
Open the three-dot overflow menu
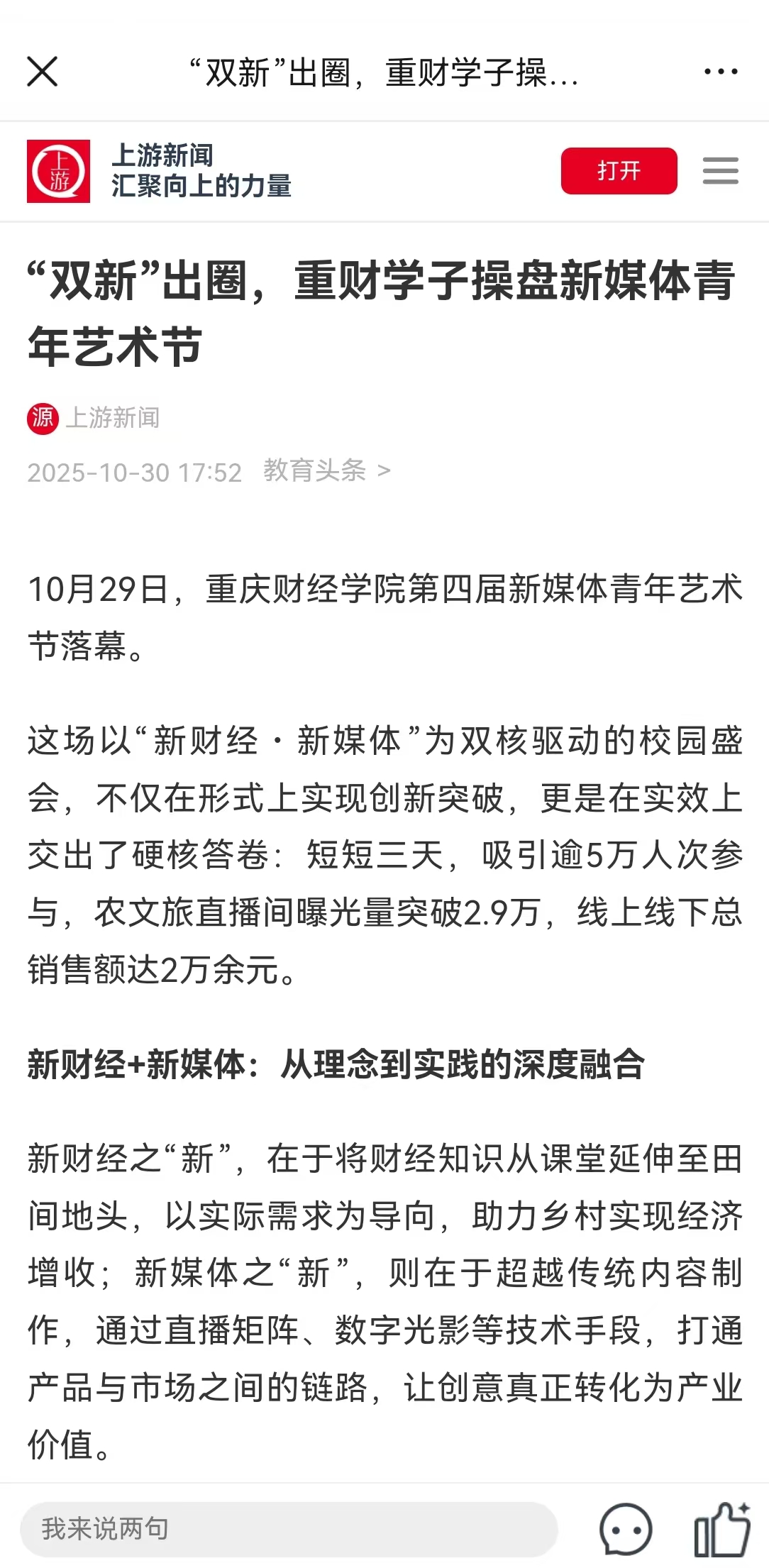point(721,72)
